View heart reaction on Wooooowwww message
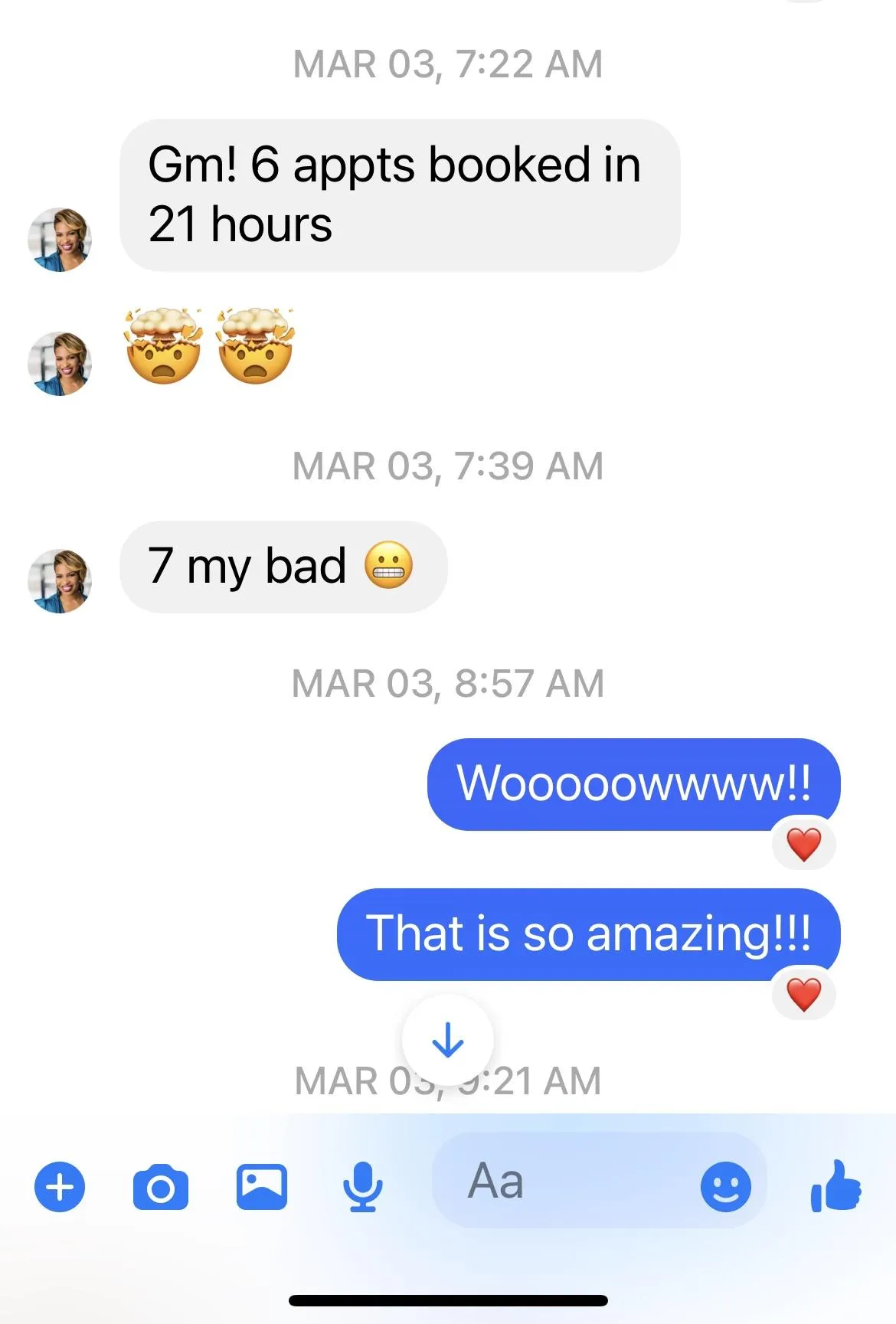The height and width of the screenshot is (1324, 896). coord(803,845)
